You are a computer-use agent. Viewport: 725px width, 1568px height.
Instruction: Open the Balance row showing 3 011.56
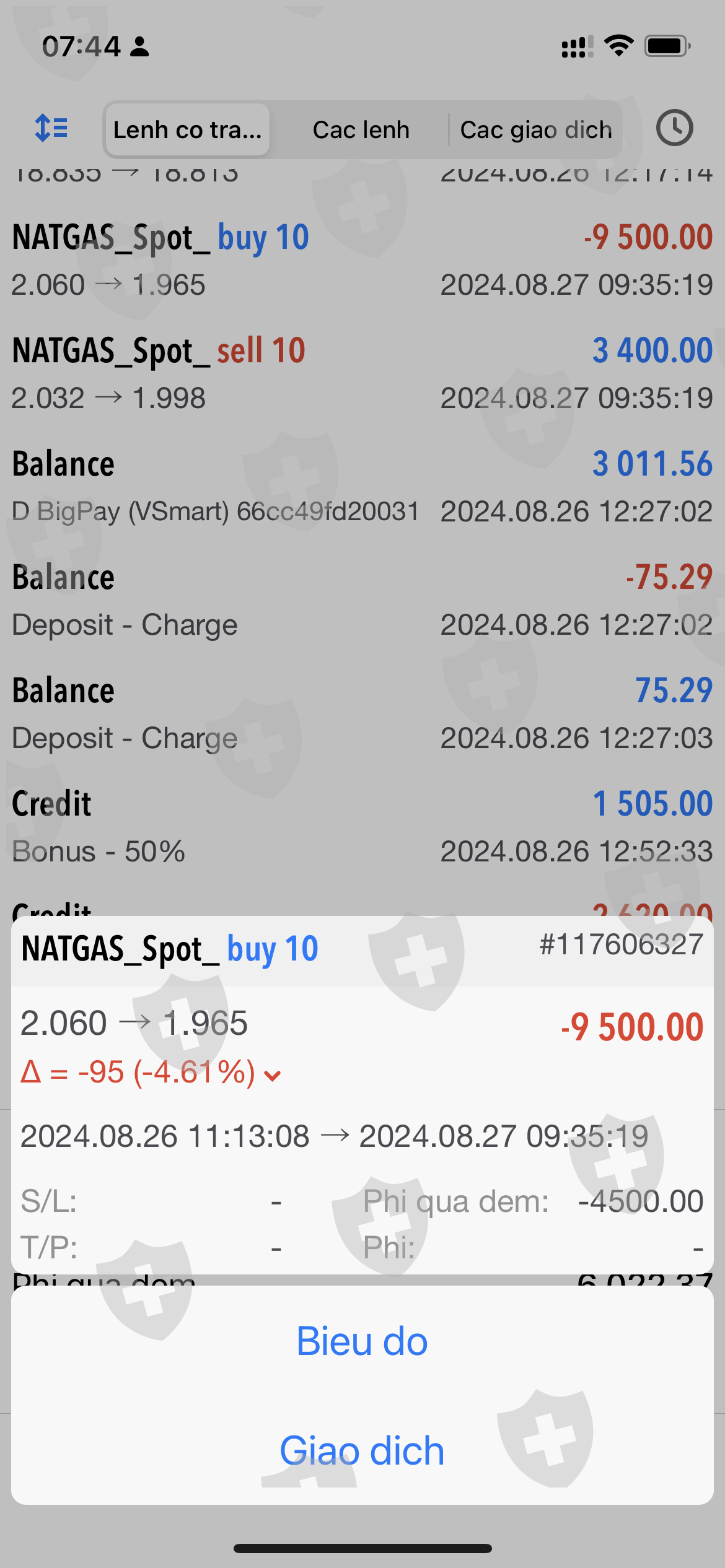[x=362, y=487]
